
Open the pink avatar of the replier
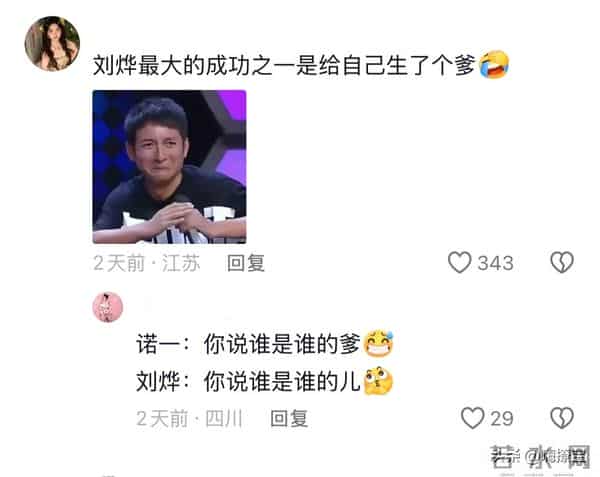coord(108,308)
